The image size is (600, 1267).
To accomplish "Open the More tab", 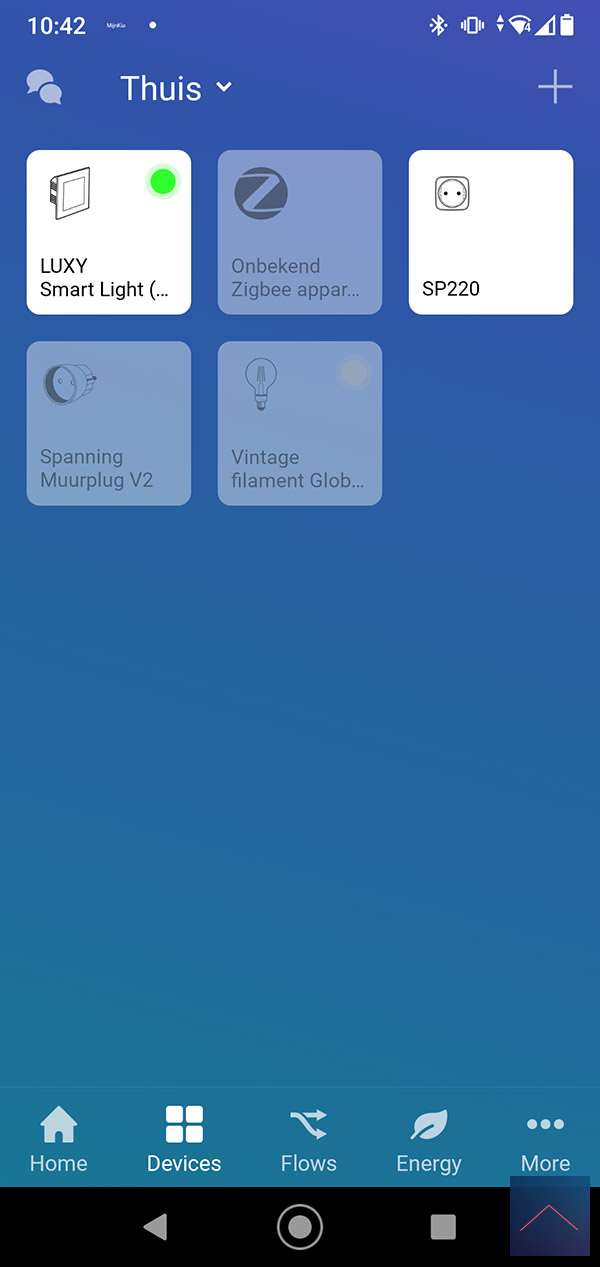I will (x=545, y=1139).
